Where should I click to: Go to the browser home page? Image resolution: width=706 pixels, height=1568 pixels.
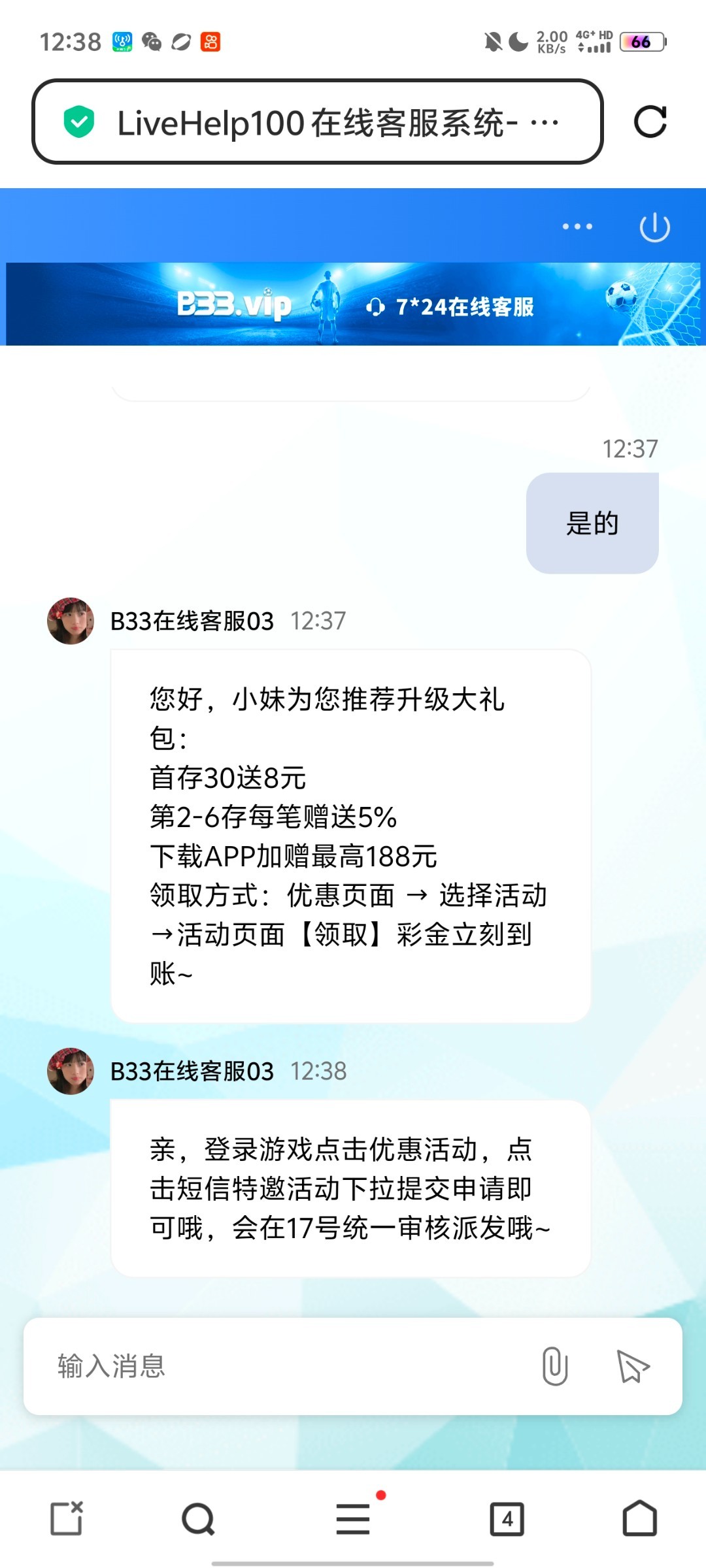coord(639,1518)
